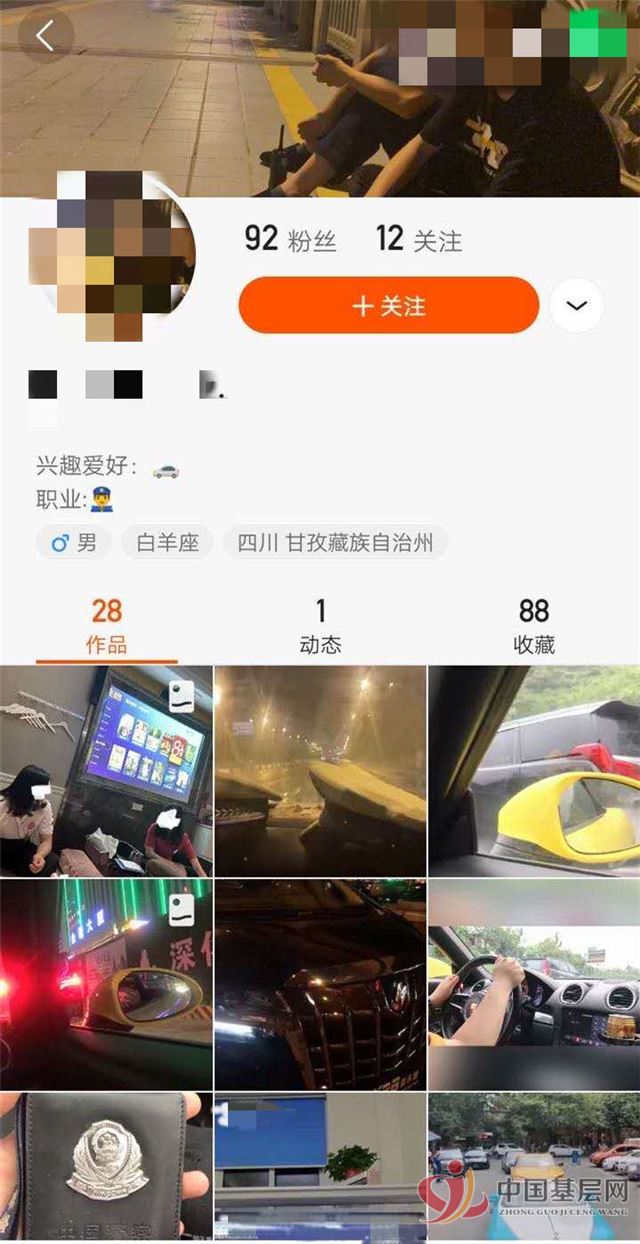Switch to the 作品 tab

coord(107,626)
